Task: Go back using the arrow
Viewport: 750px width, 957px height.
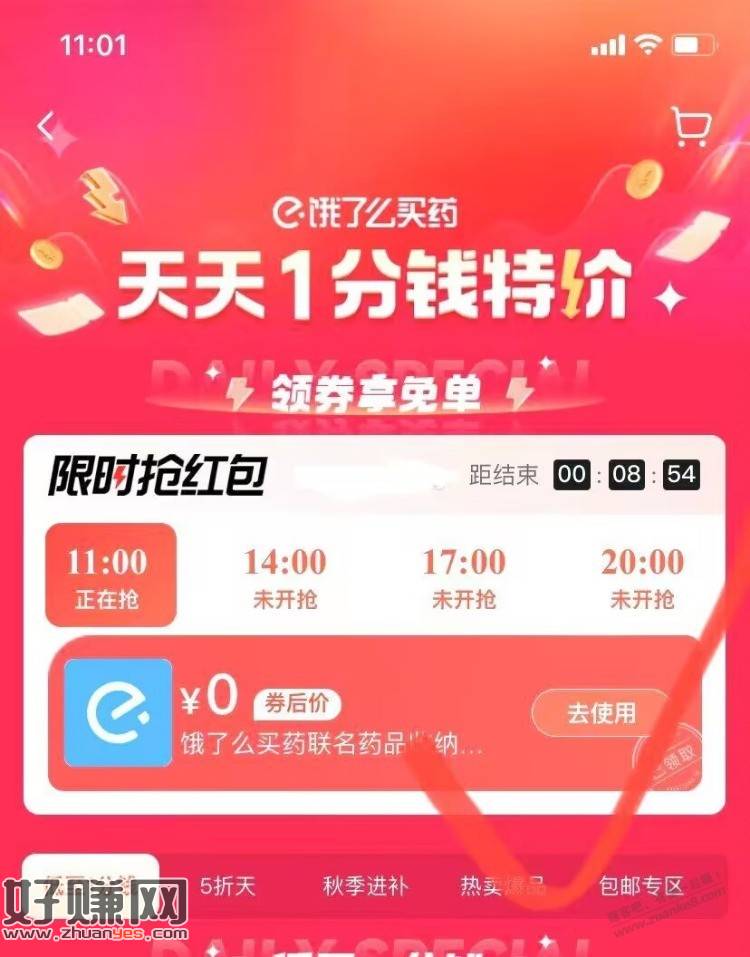Action: tap(46, 127)
